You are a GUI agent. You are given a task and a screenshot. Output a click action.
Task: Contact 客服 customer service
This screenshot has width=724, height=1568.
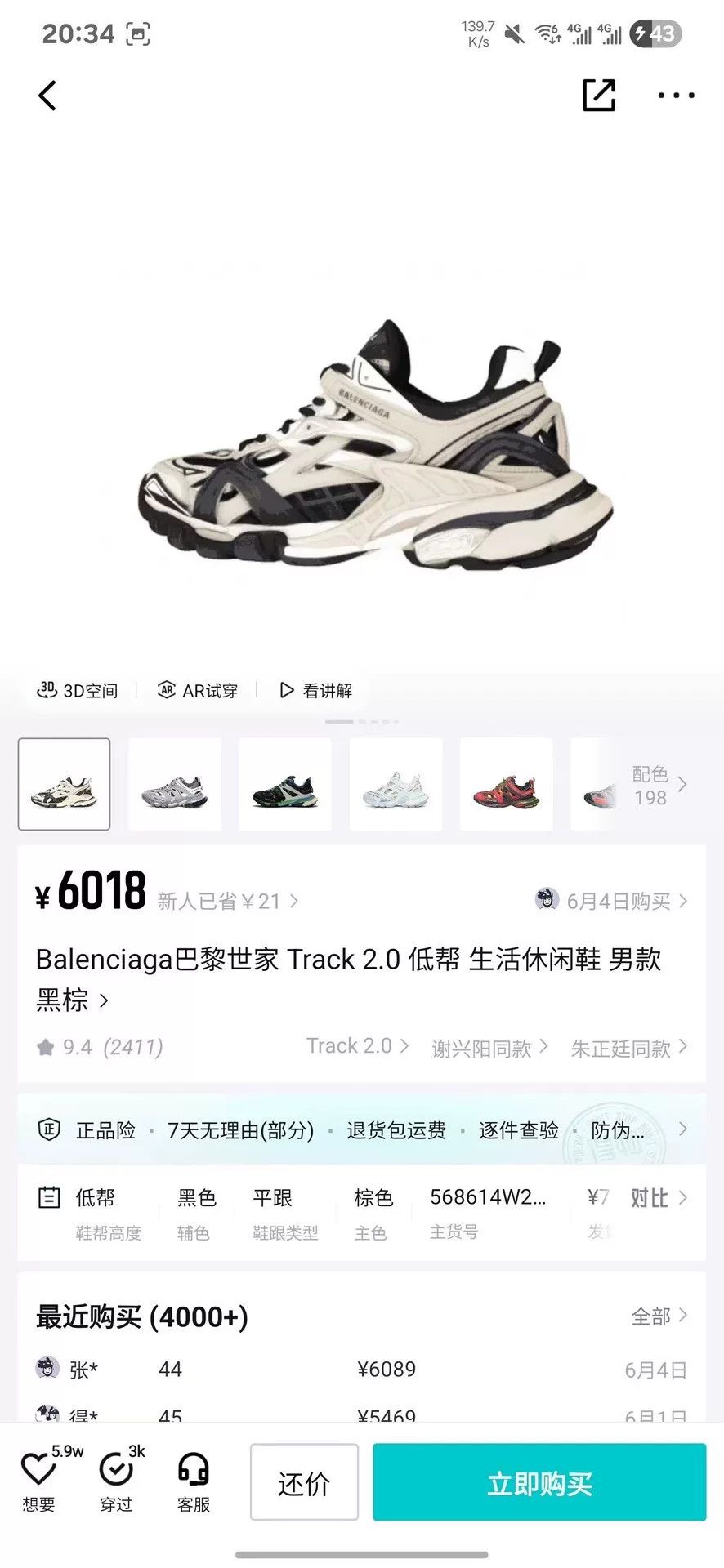pyautogui.click(x=194, y=1481)
